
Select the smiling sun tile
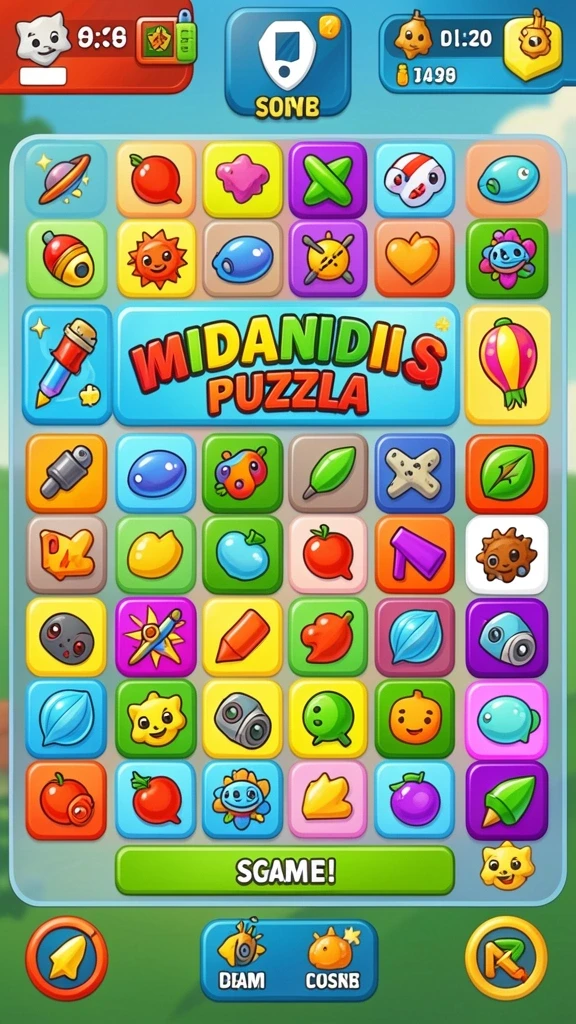pos(156,258)
